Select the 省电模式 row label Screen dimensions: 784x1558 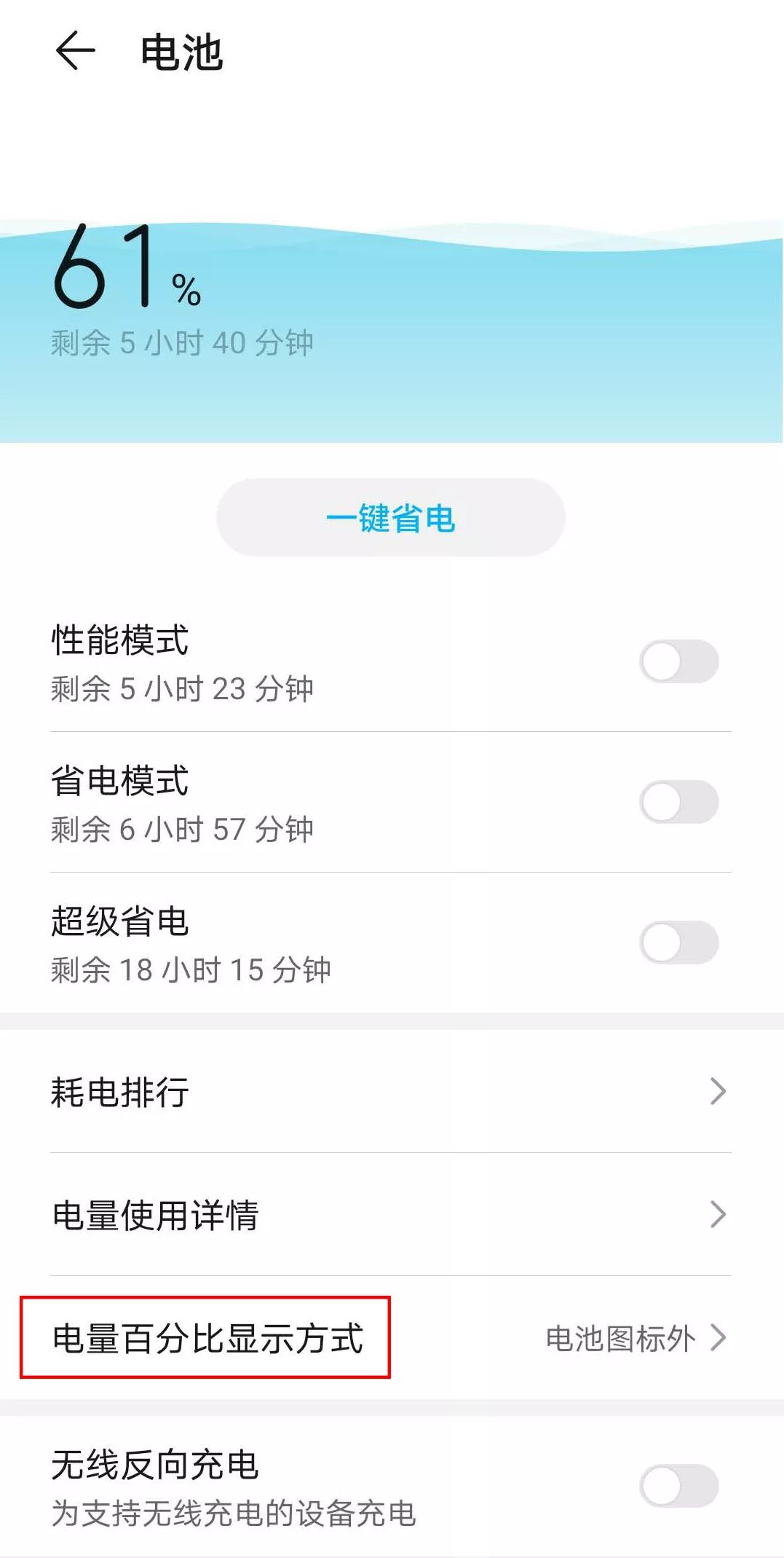(120, 779)
